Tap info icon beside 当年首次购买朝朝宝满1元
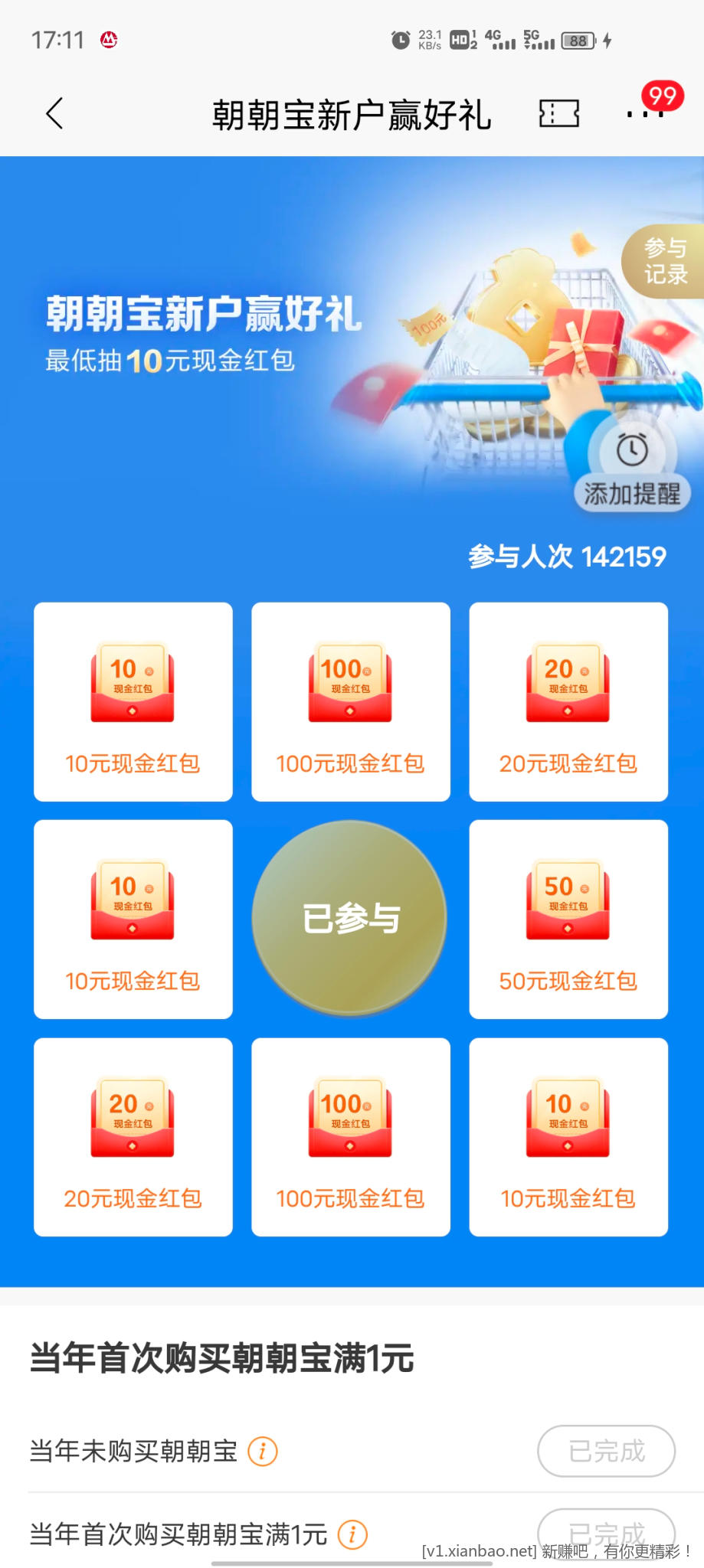Viewport: 704px width, 1568px height. (352, 1534)
